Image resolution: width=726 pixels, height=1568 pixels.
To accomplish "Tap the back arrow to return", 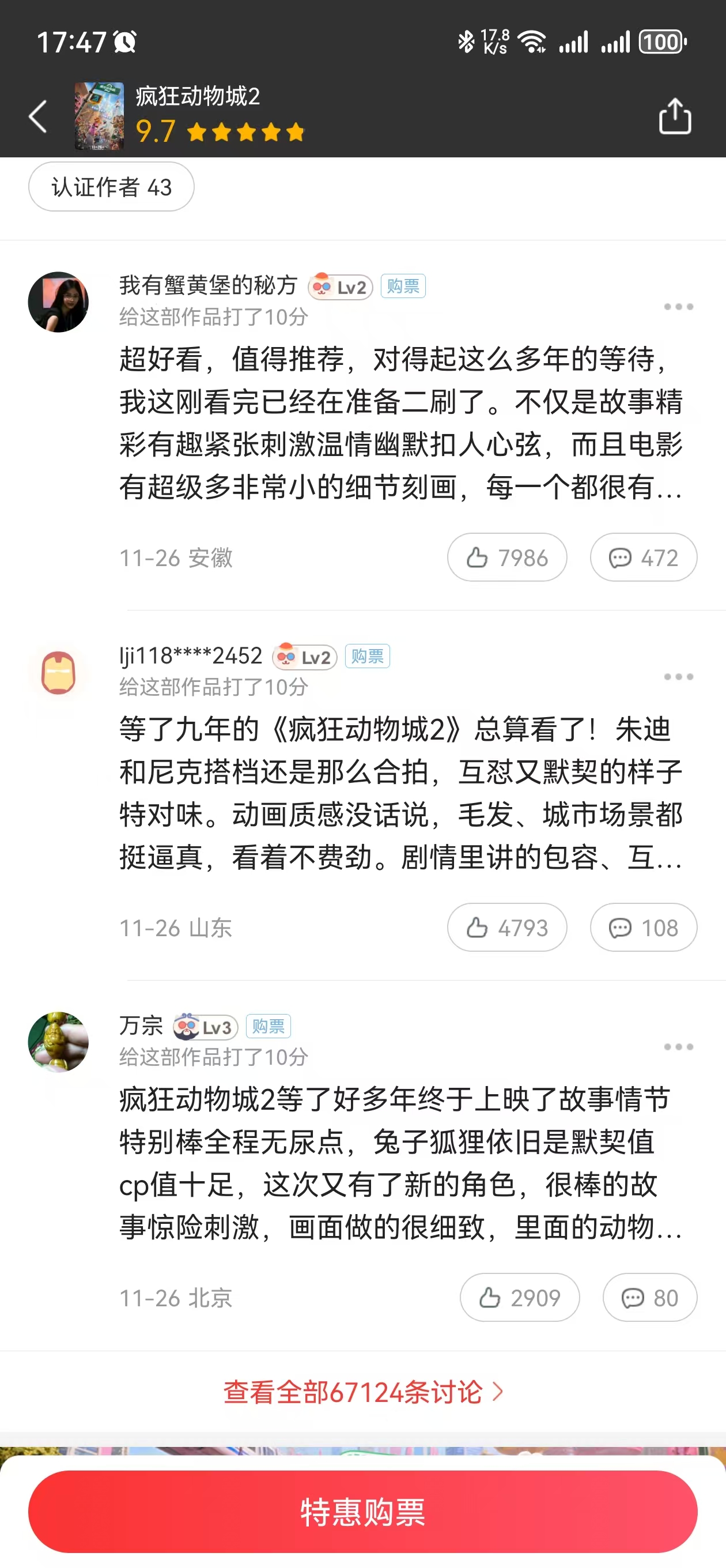I will coord(37,116).
